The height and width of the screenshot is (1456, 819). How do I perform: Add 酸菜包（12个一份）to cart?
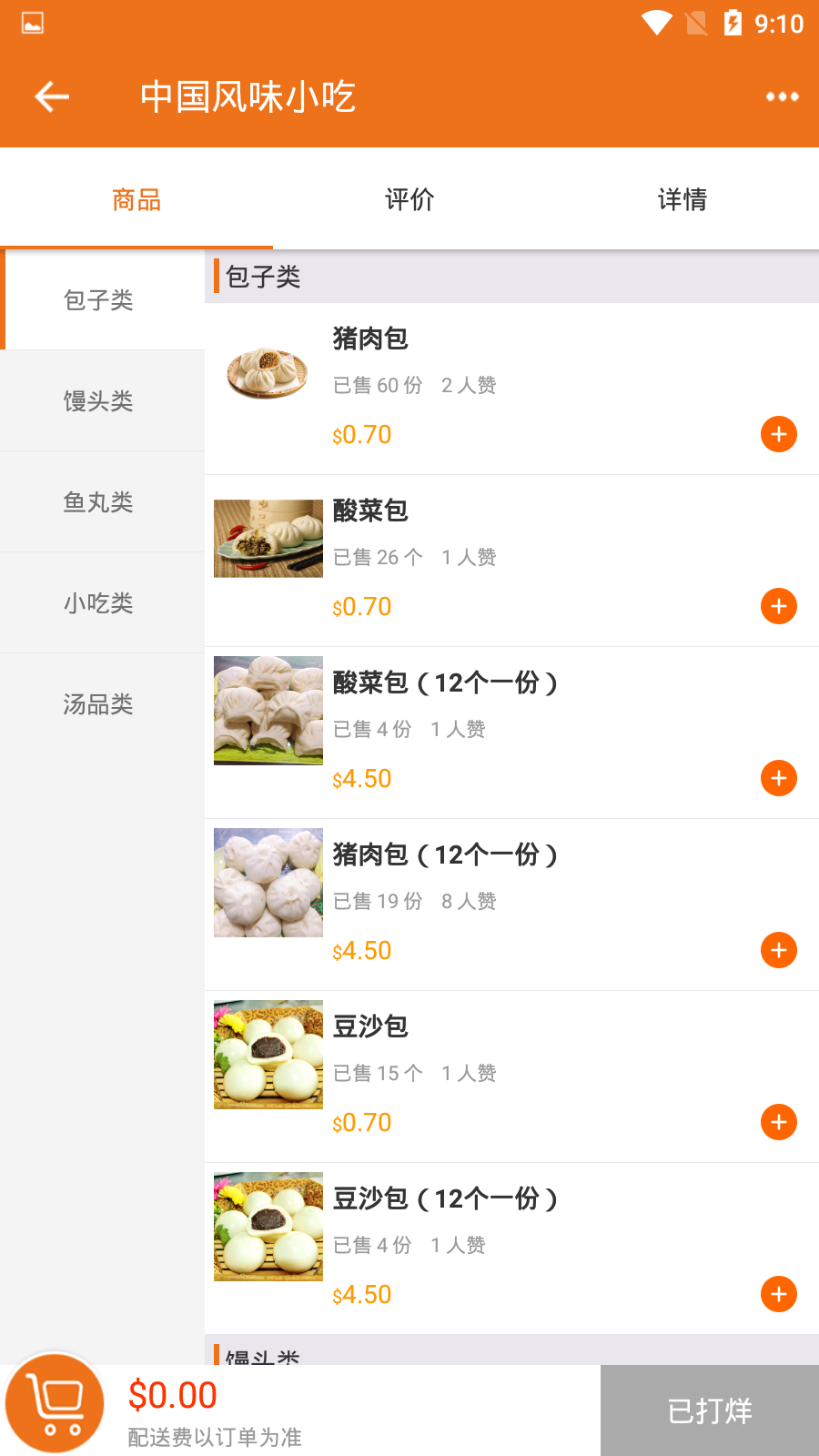(x=778, y=778)
